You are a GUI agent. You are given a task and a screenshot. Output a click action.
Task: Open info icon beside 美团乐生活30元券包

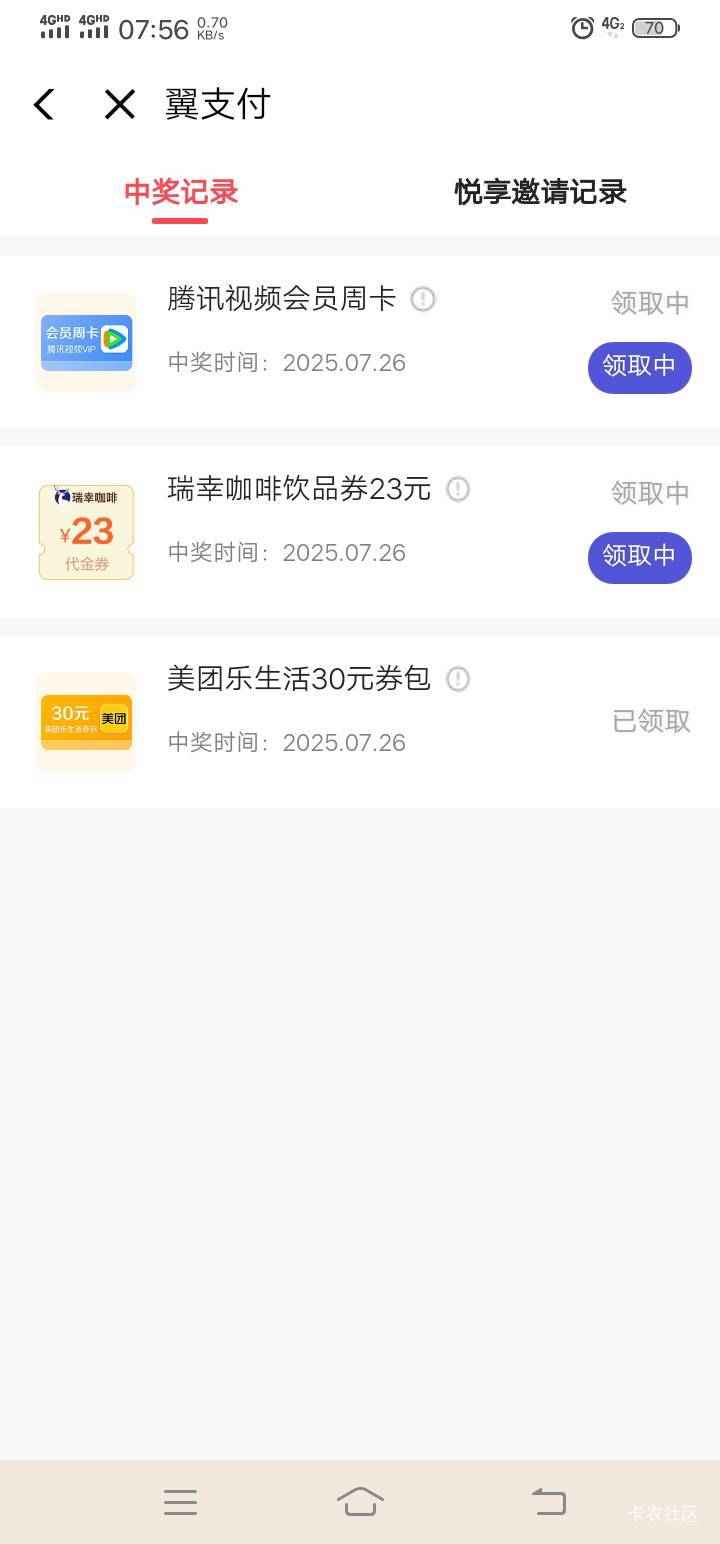click(x=458, y=679)
